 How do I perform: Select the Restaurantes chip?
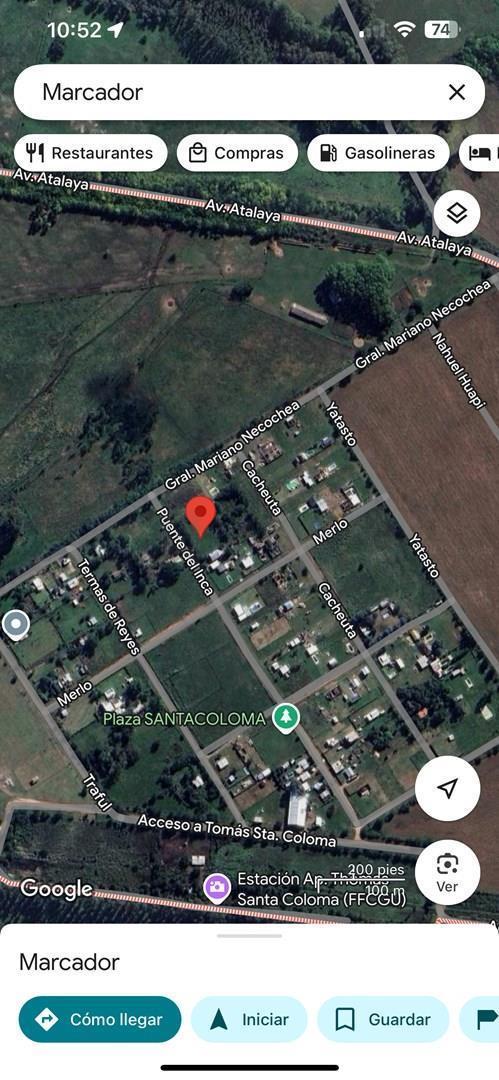click(90, 153)
